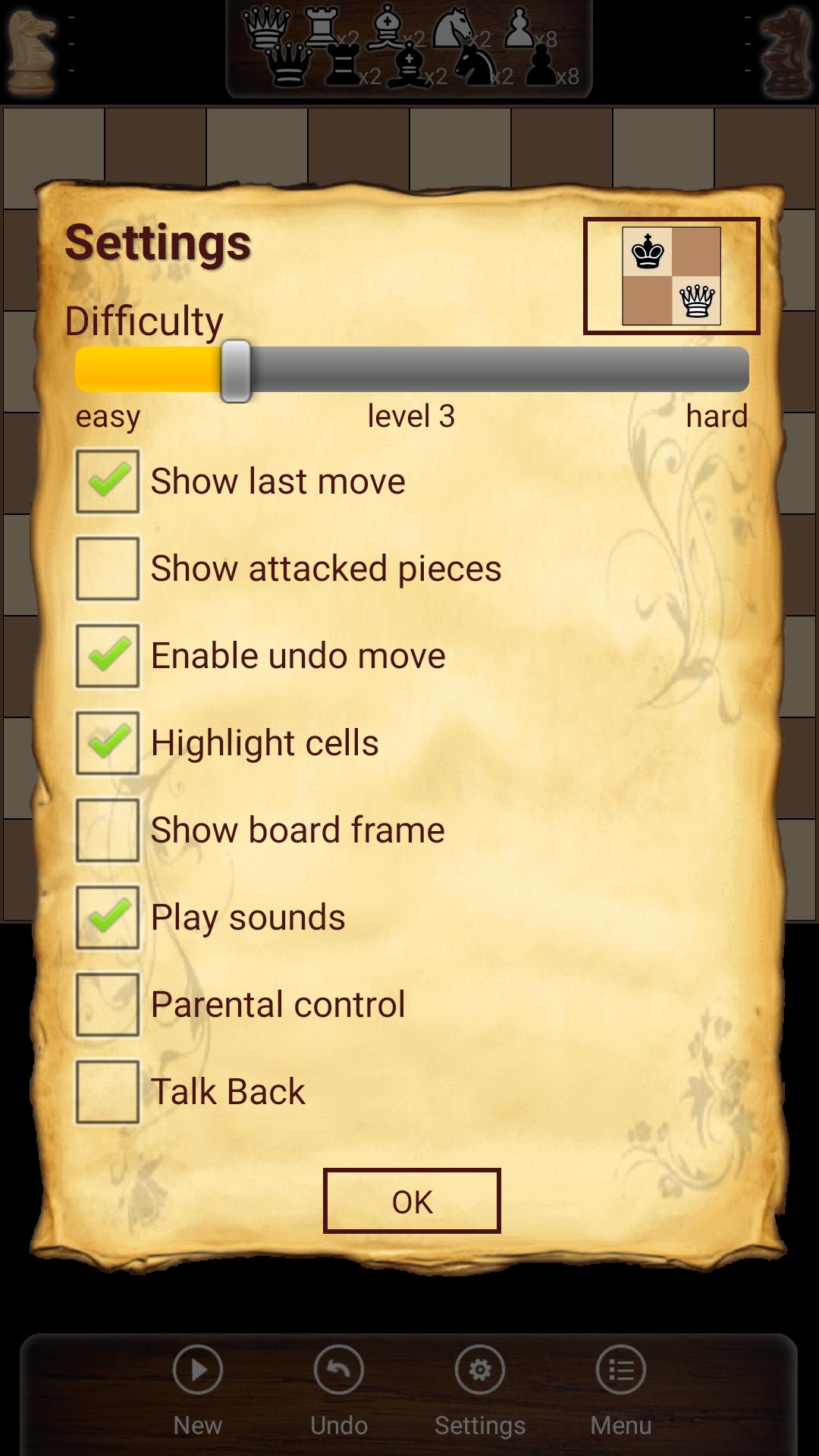
Task: Enable Parental control checkbox
Action: tap(107, 1005)
